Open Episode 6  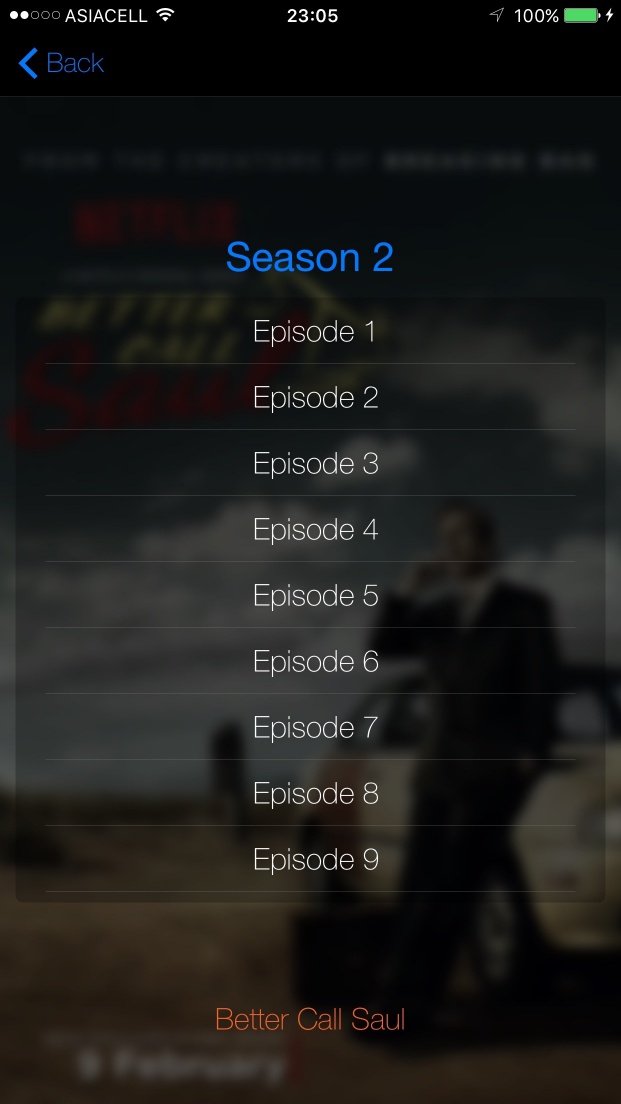tap(310, 661)
